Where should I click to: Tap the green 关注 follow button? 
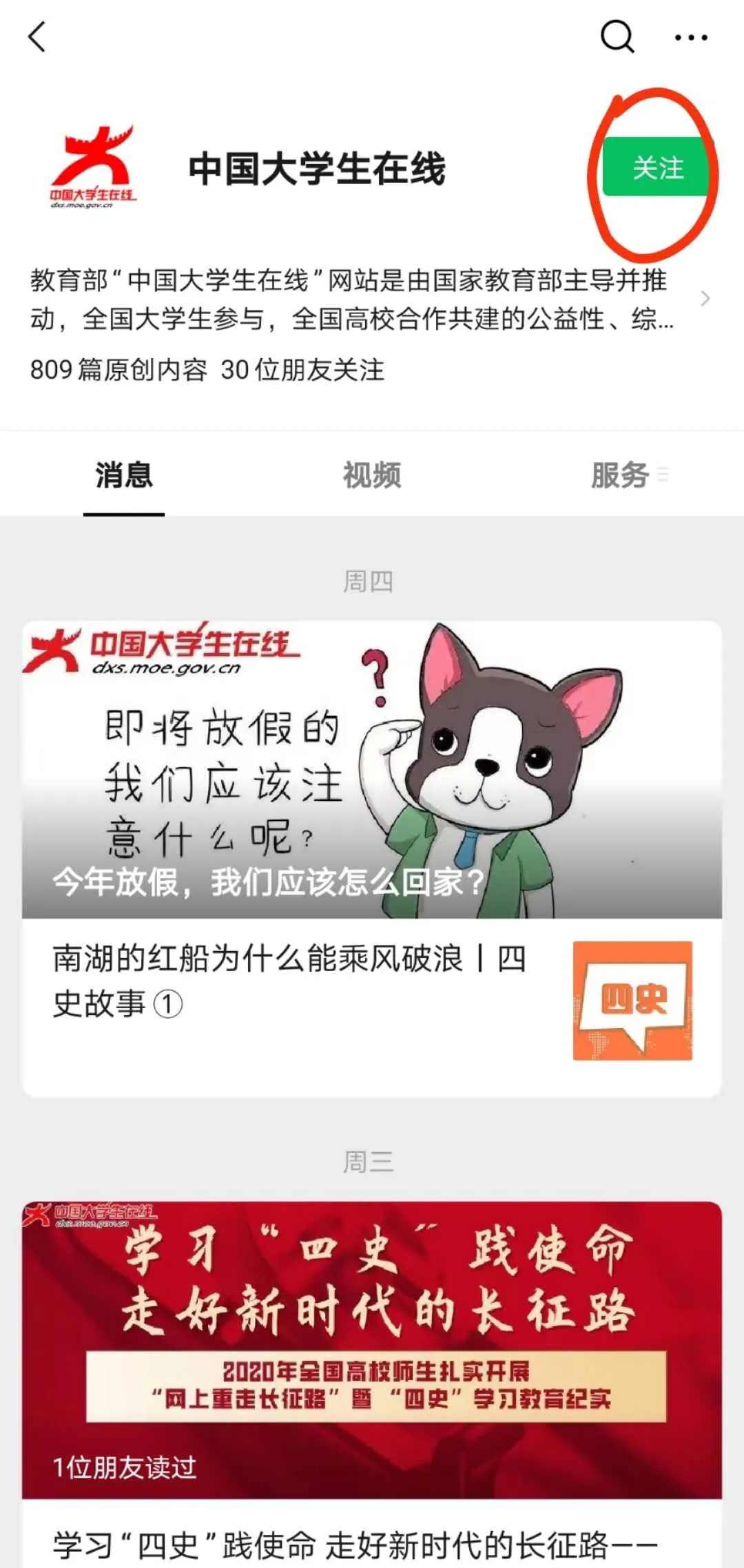pyautogui.click(x=656, y=167)
